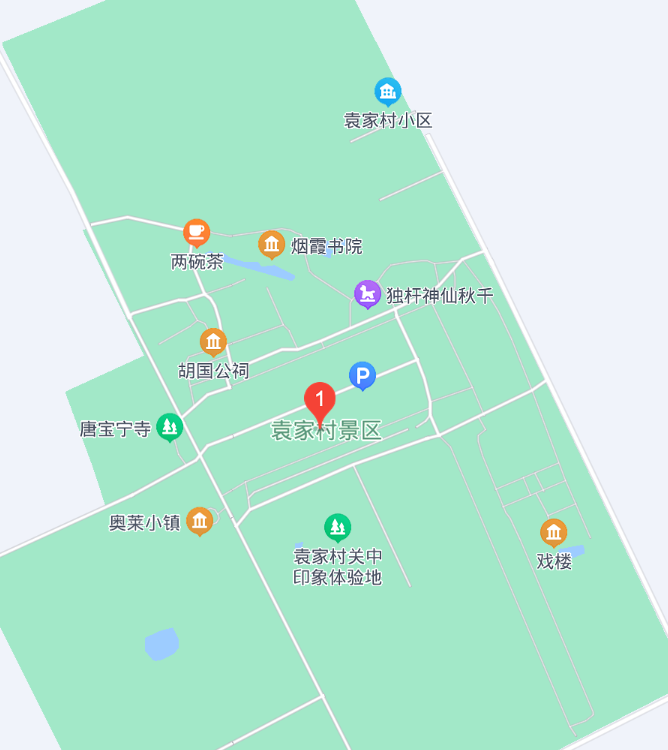Select the blue parking P marker
668x750 pixels.
[362, 375]
